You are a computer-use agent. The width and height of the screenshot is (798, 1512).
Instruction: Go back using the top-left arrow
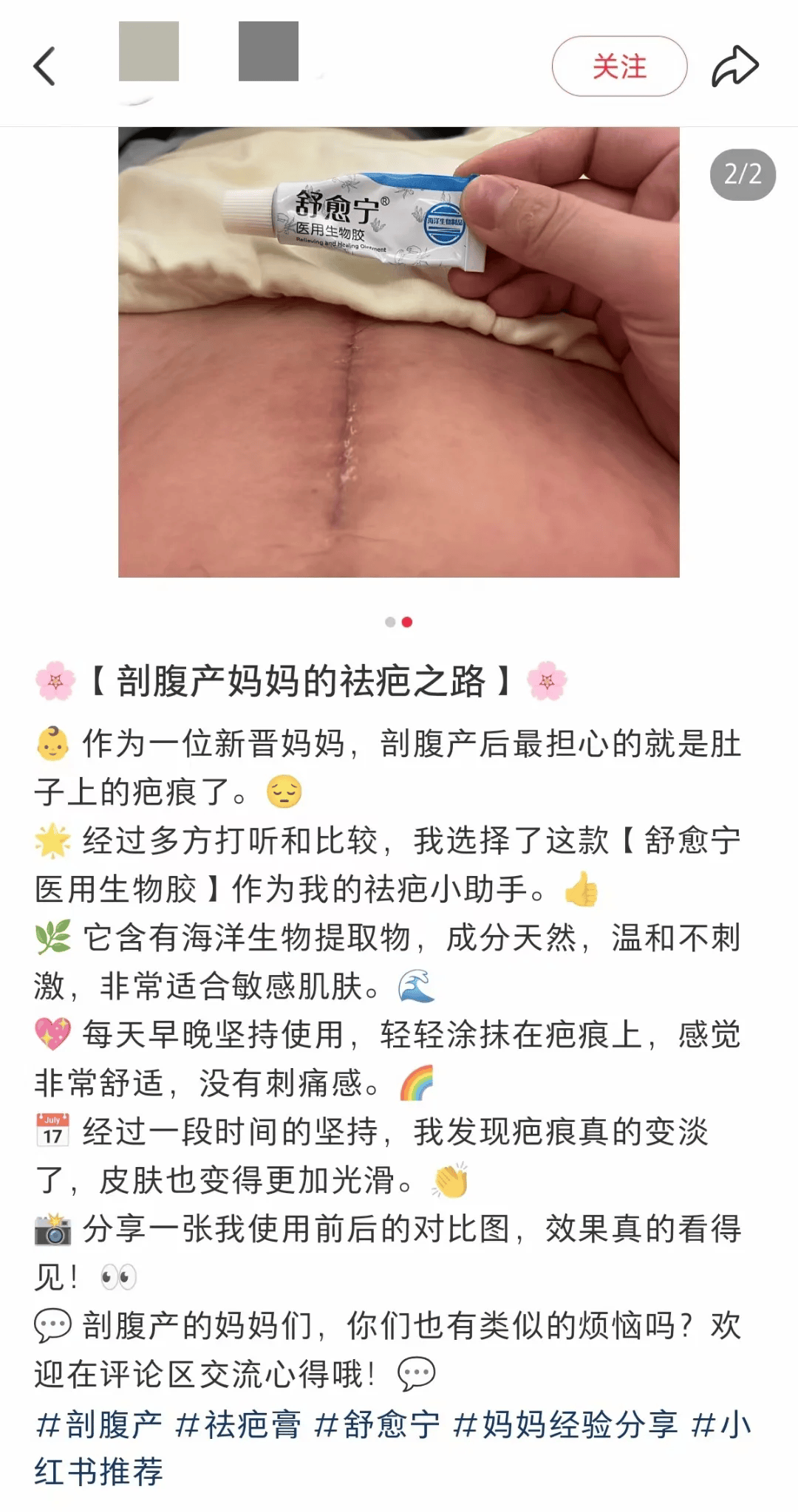[44, 66]
